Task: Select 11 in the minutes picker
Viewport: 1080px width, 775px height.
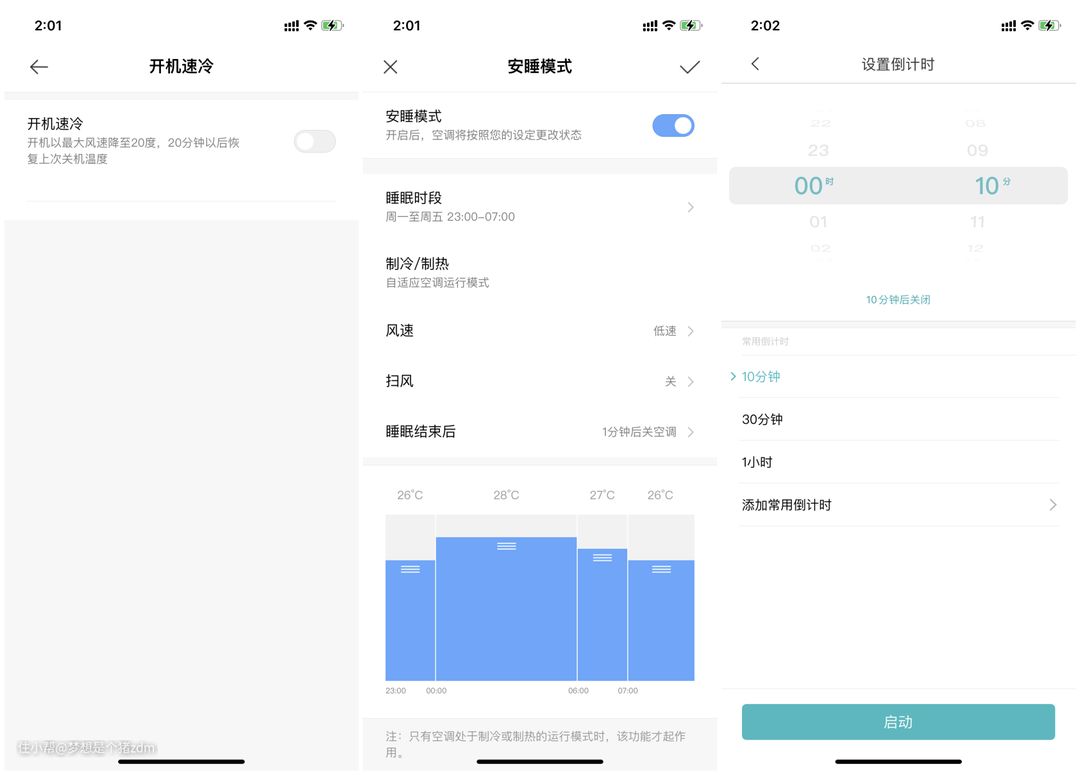Action: (x=977, y=222)
